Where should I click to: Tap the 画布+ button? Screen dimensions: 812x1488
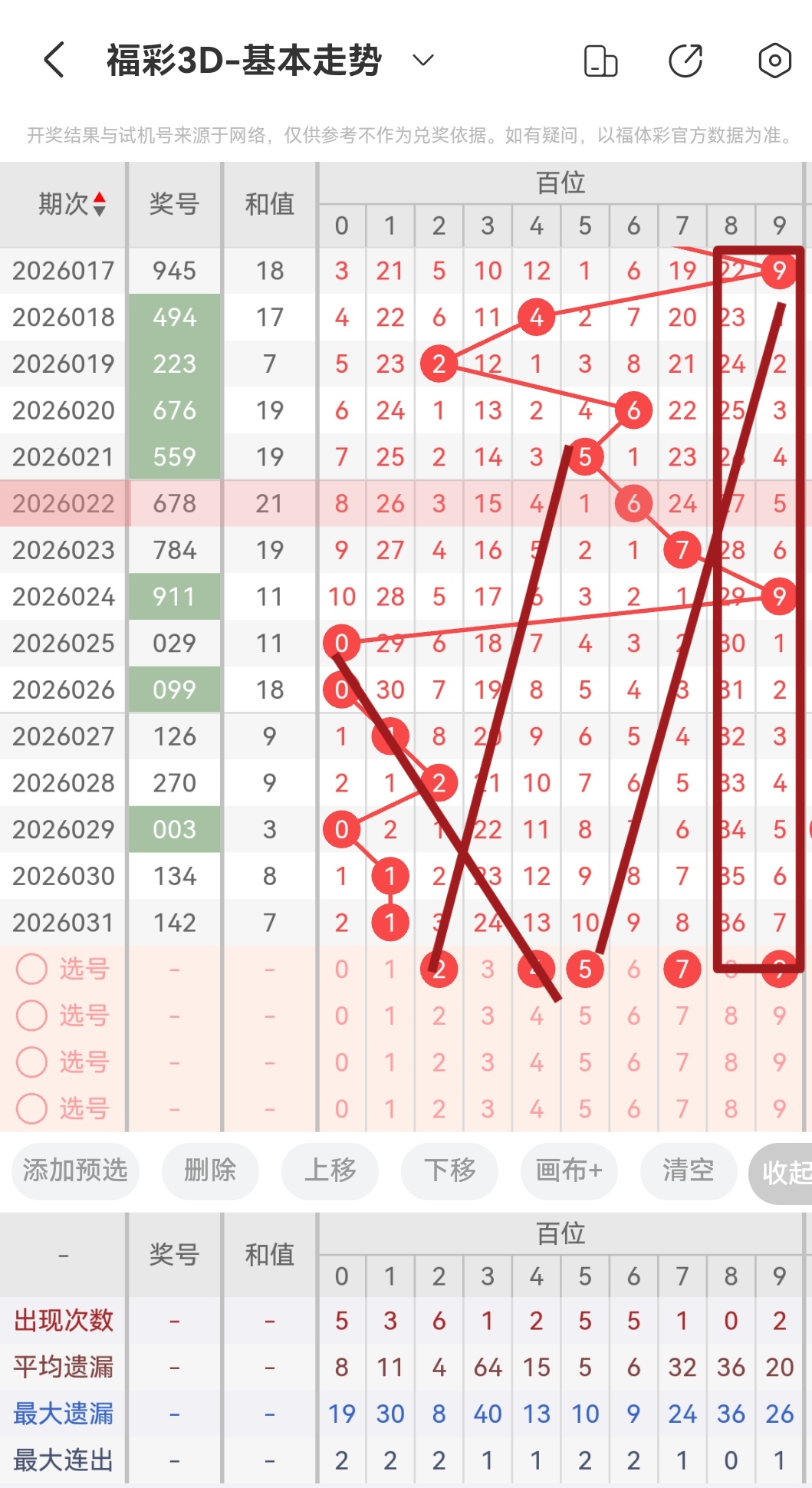(x=569, y=1170)
